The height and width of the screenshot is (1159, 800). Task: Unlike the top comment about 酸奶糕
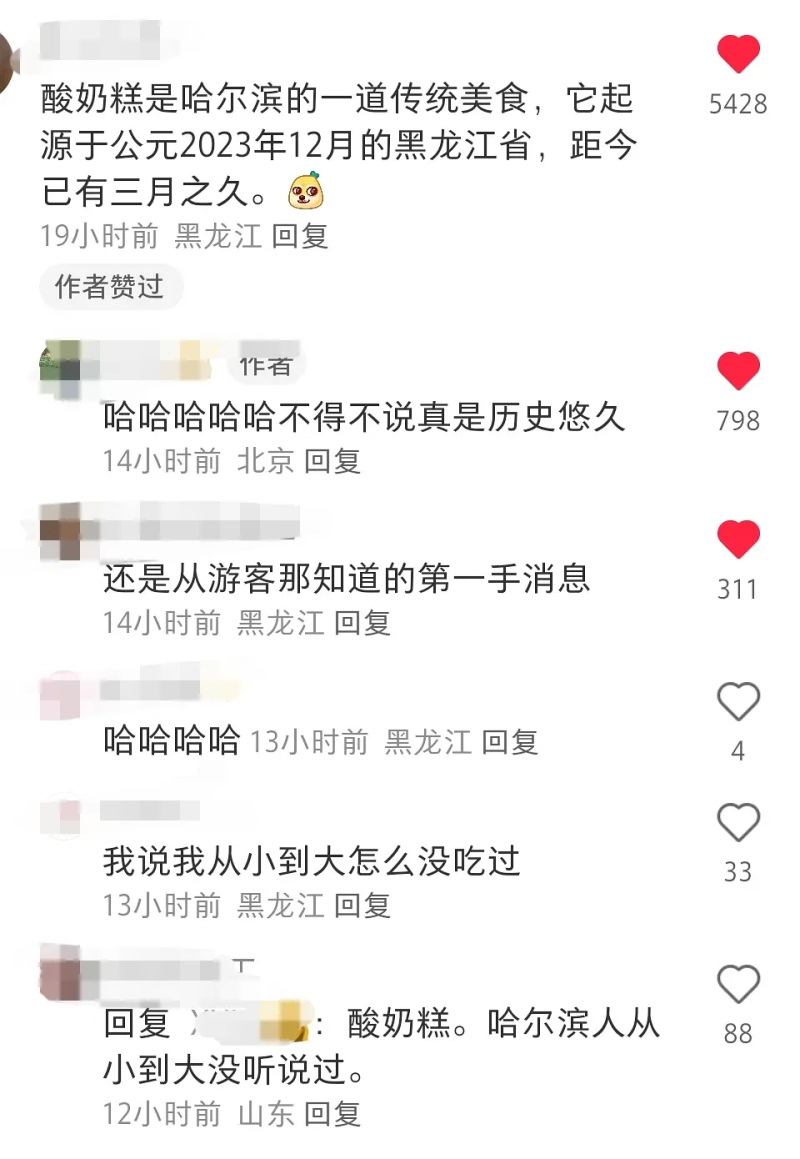pos(739,55)
